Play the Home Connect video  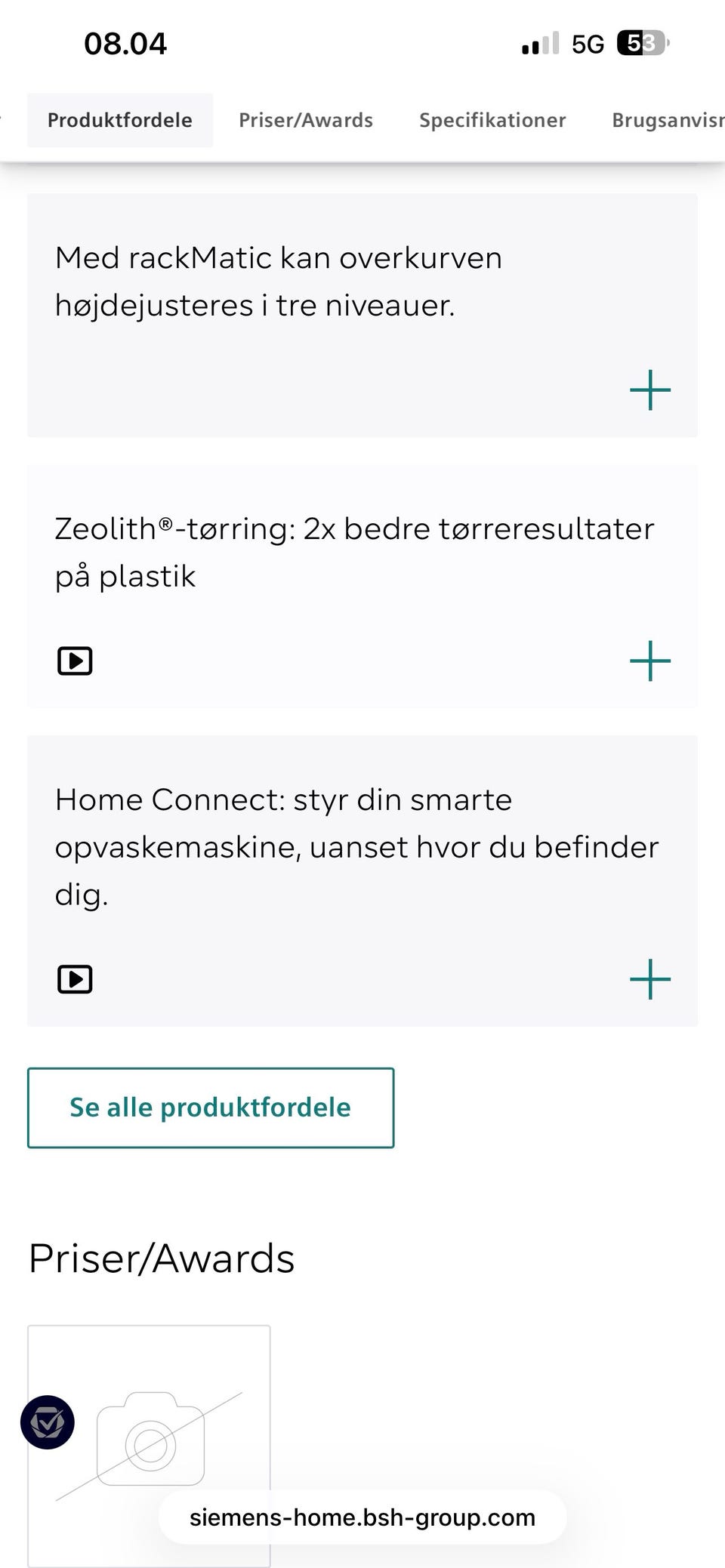(74, 979)
